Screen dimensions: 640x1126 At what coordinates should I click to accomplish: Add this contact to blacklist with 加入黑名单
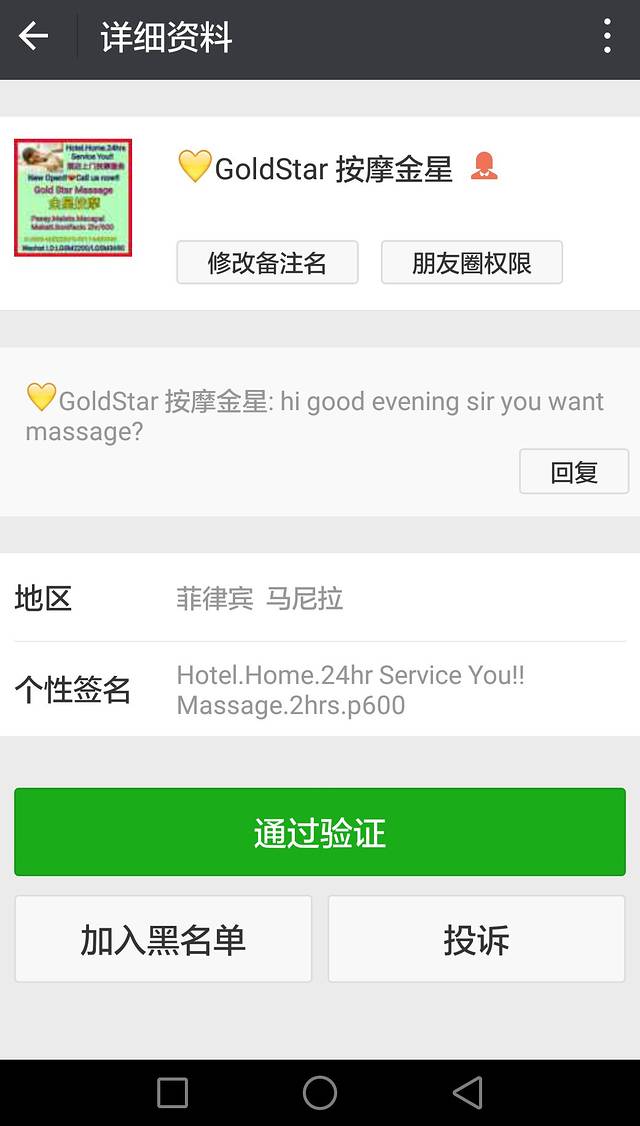click(x=163, y=939)
